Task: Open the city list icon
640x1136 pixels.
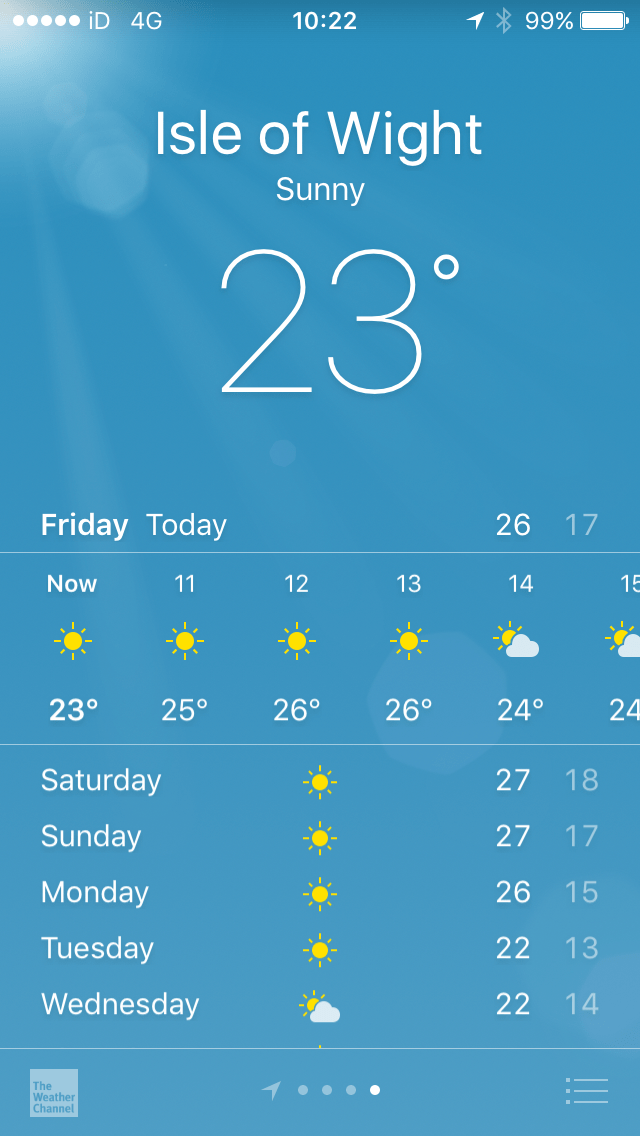Action: coord(586,1090)
